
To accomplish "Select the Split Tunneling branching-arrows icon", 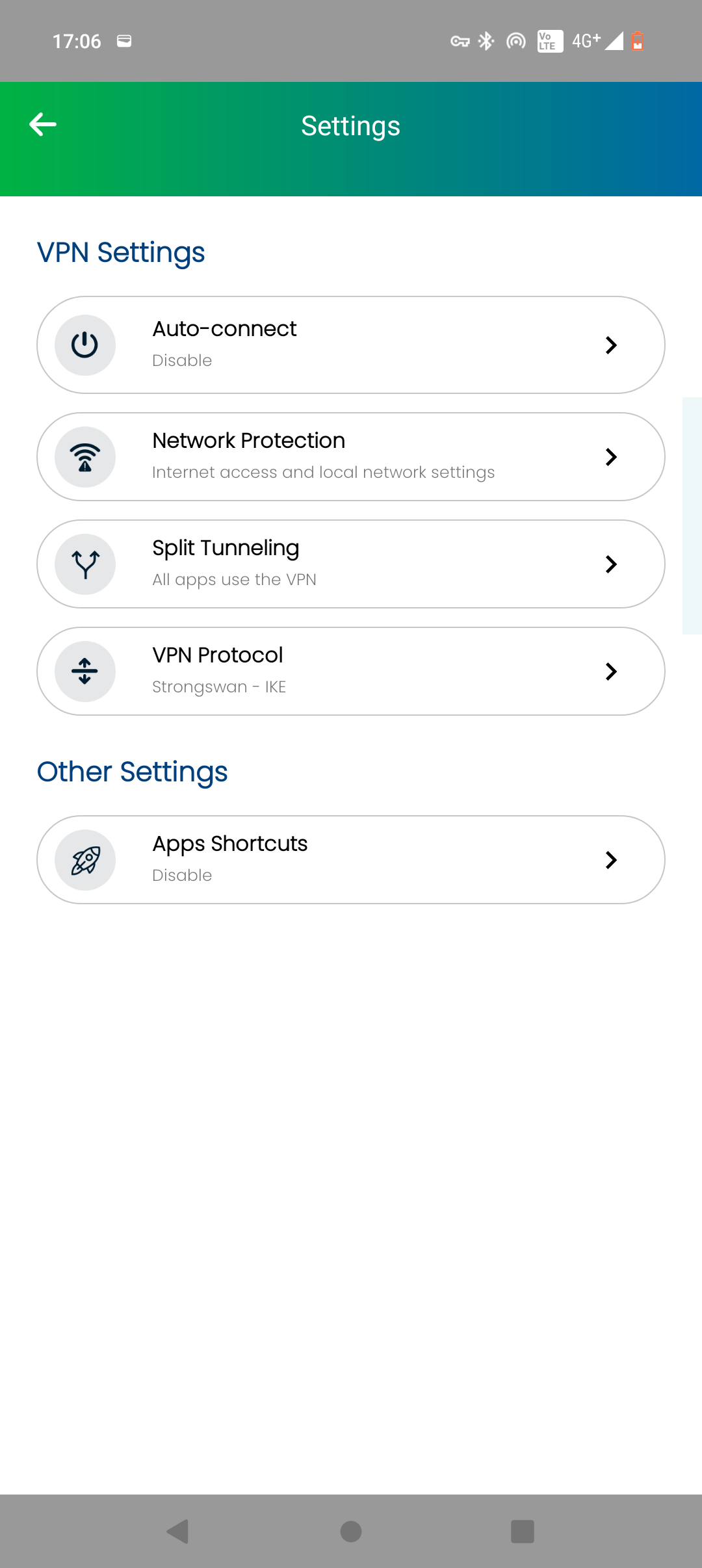I will (x=84, y=564).
